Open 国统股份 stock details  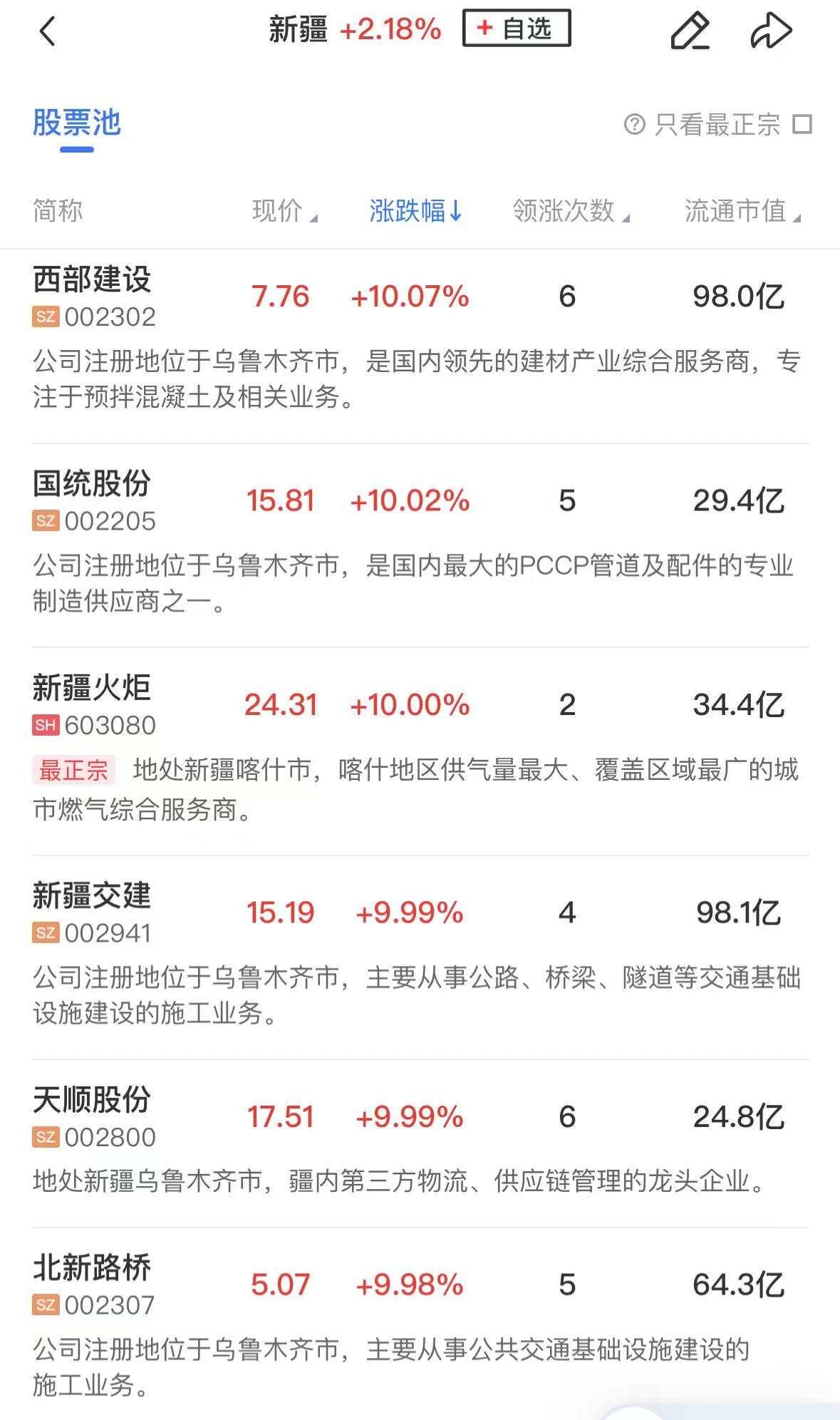click(x=93, y=485)
